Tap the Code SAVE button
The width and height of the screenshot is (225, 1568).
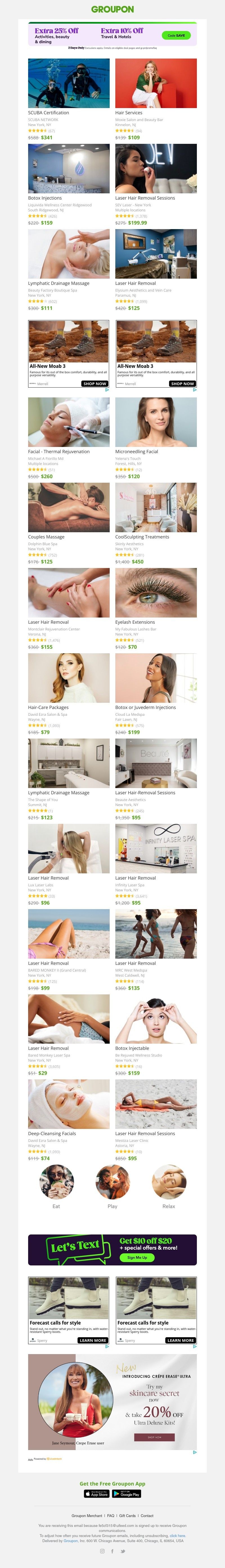coord(176,35)
